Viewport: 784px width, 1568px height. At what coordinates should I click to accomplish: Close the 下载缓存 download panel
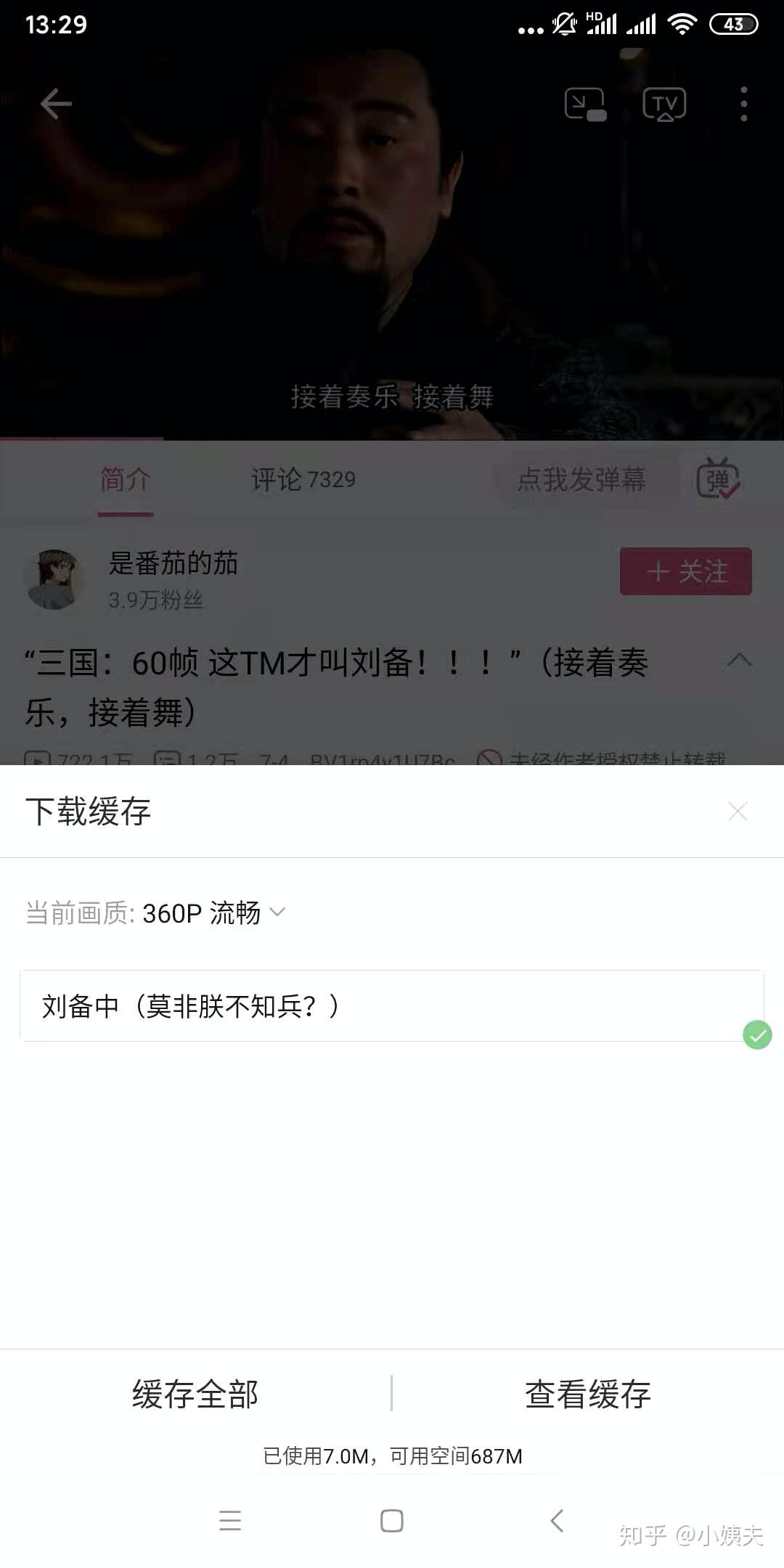coord(738,812)
